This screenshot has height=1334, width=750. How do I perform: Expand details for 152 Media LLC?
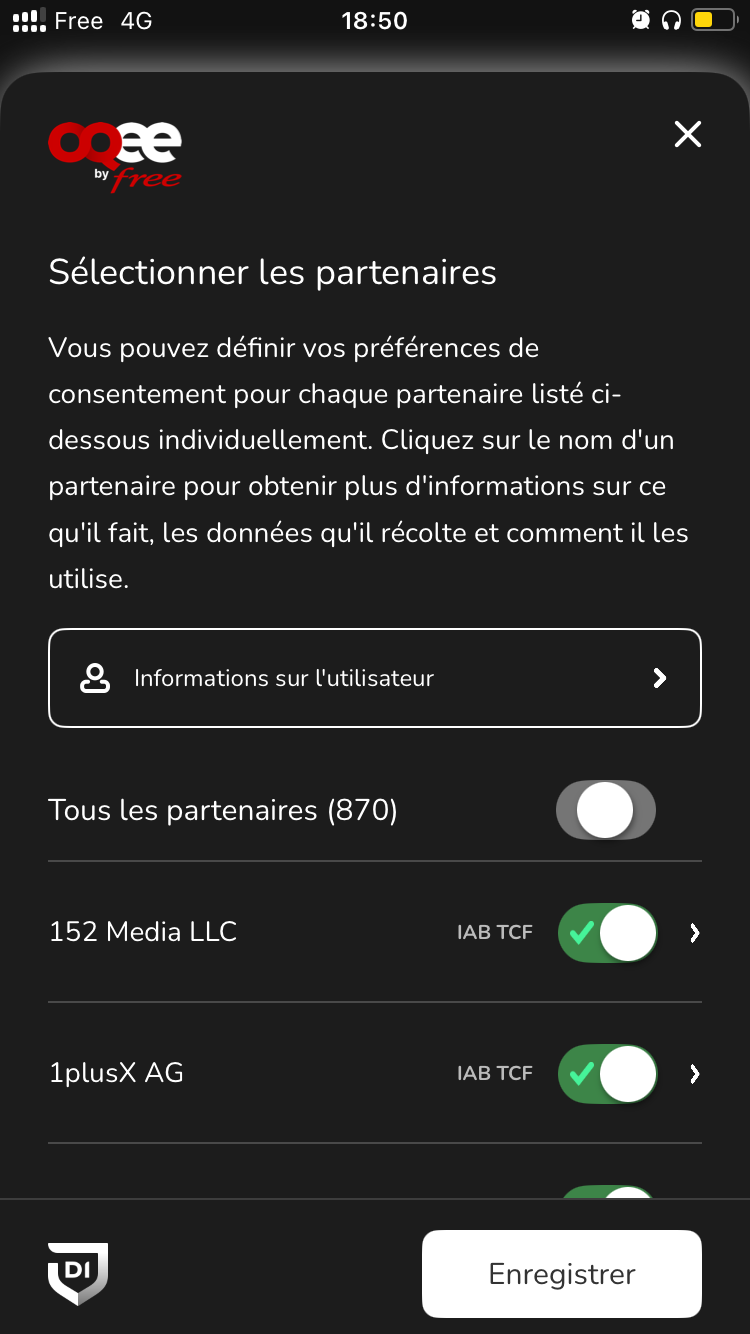point(695,933)
